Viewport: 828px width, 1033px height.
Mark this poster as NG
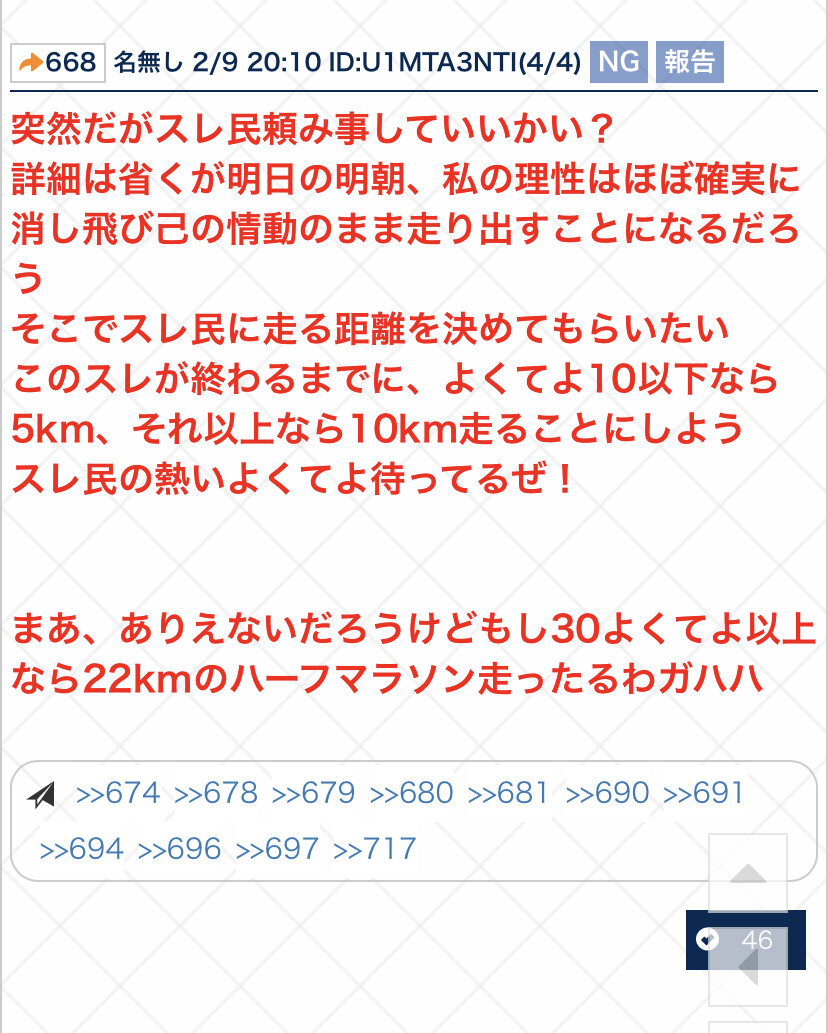click(x=618, y=62)
